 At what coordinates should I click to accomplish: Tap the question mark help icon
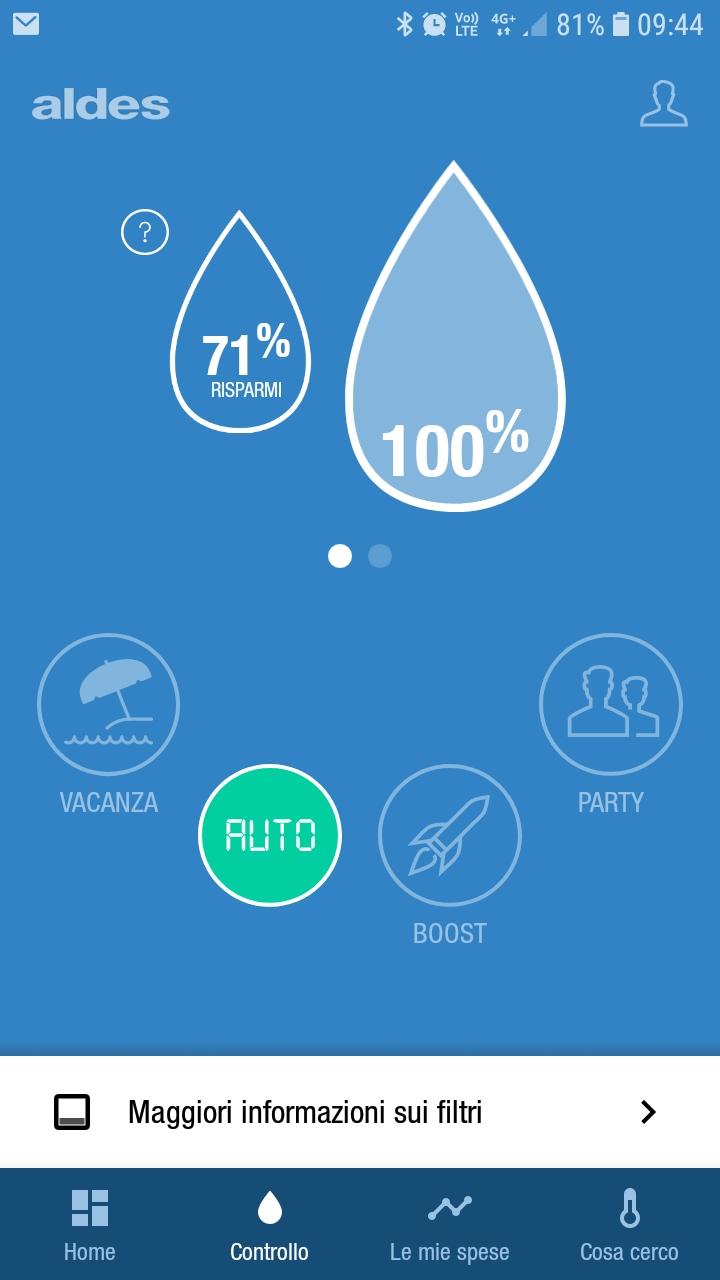click(x=145, y=233)
